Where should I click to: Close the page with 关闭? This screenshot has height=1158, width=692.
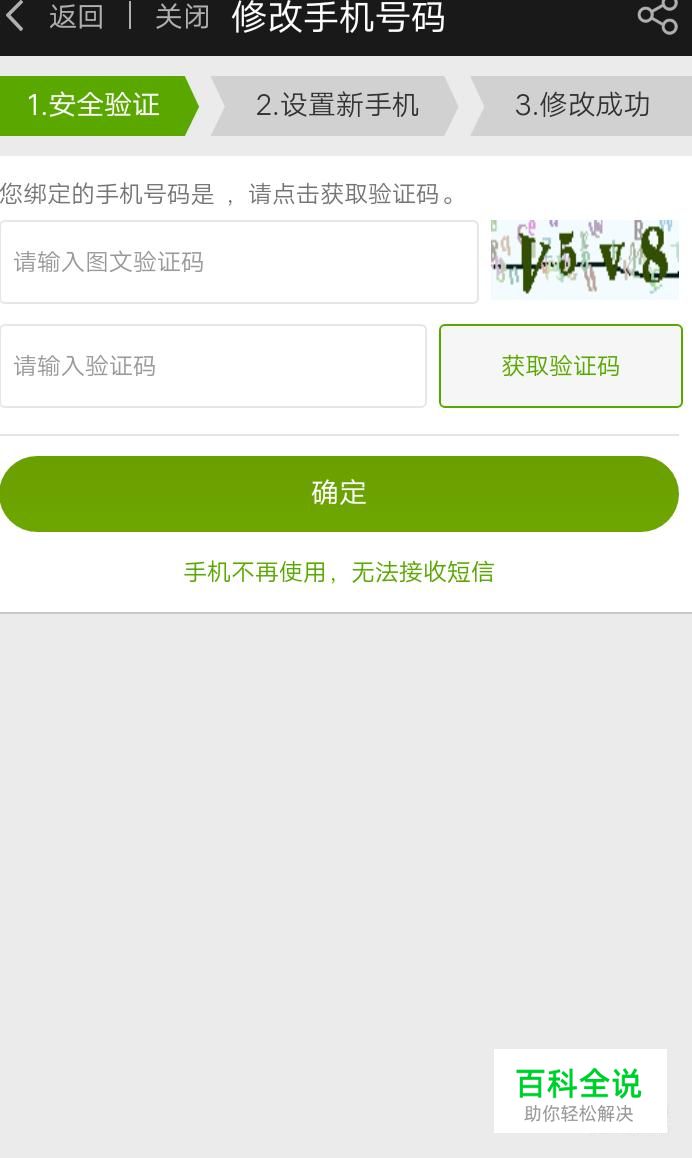[x=182, y=16]
